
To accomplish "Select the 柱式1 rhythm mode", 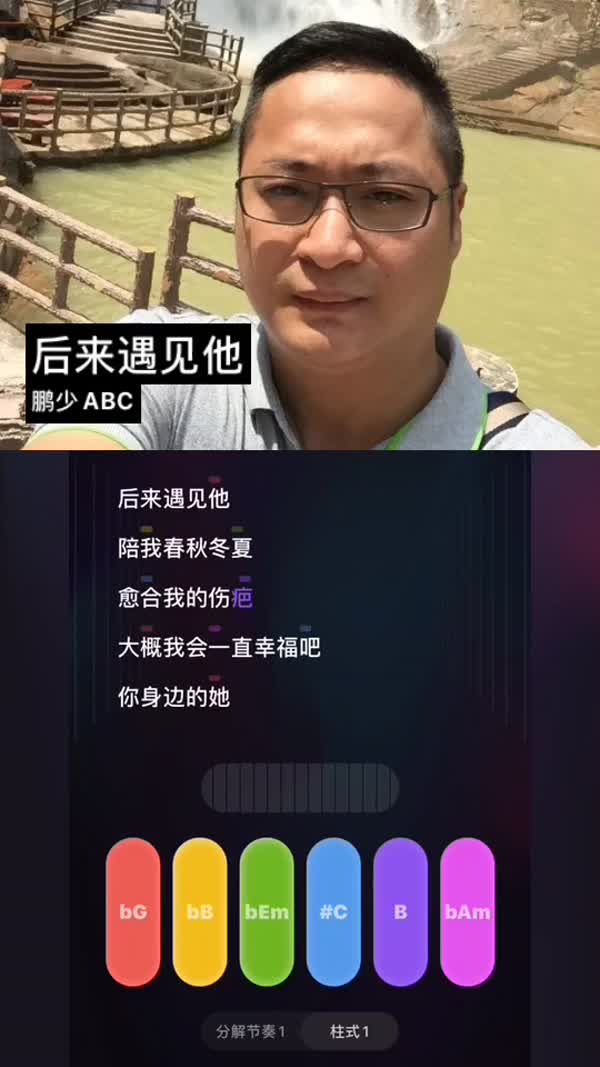I will (x=349, y=1031).
